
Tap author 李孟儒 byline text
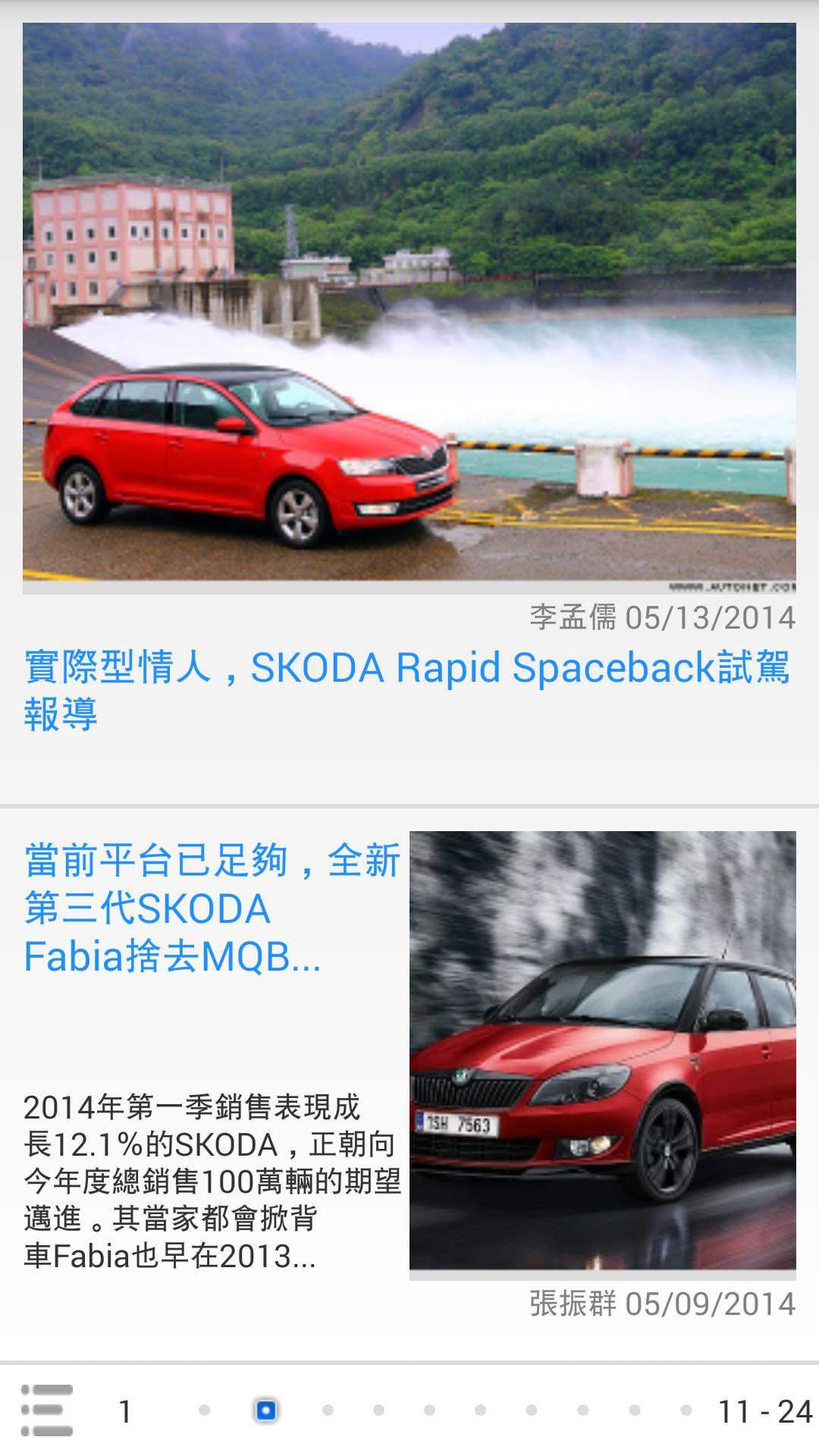tap(573, 618)
